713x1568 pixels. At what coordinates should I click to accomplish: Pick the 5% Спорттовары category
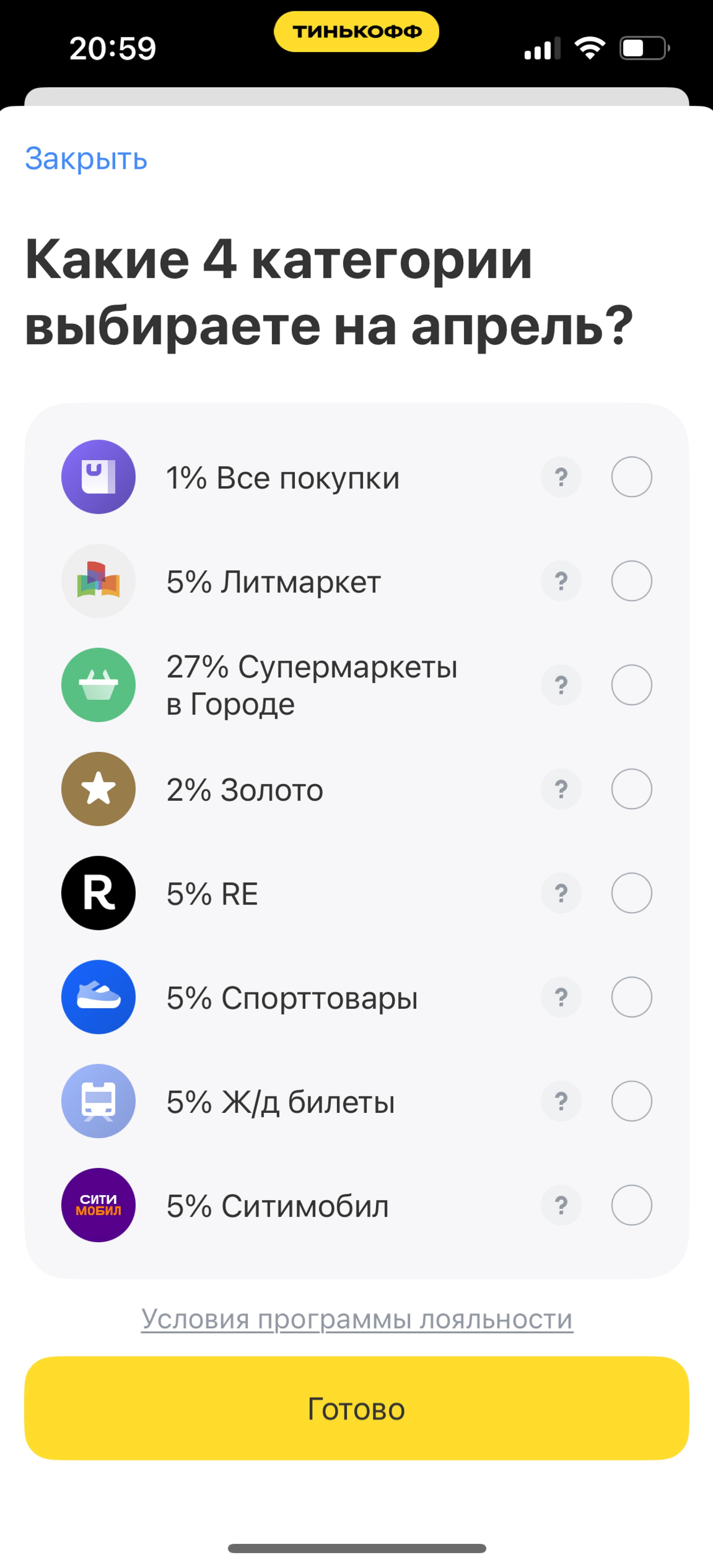(631, 997)
